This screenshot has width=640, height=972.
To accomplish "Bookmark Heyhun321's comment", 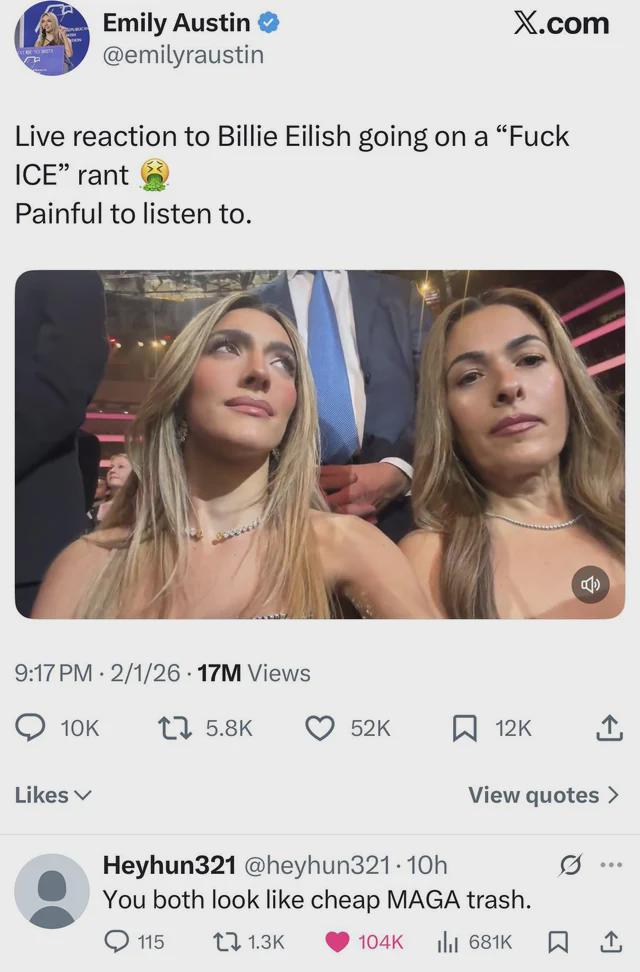I will 558,941.
